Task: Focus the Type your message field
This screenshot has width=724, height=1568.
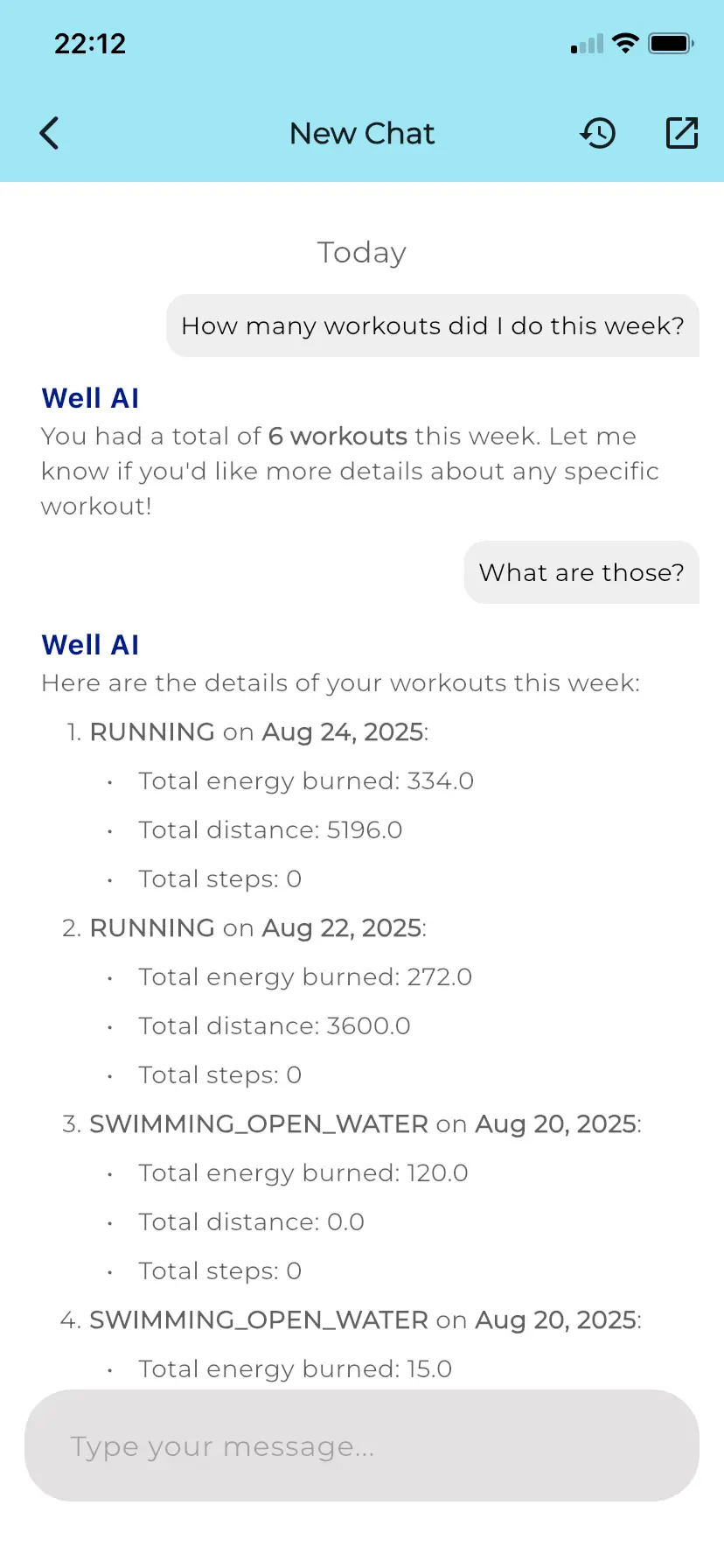Action: [x=362, y=1446]
